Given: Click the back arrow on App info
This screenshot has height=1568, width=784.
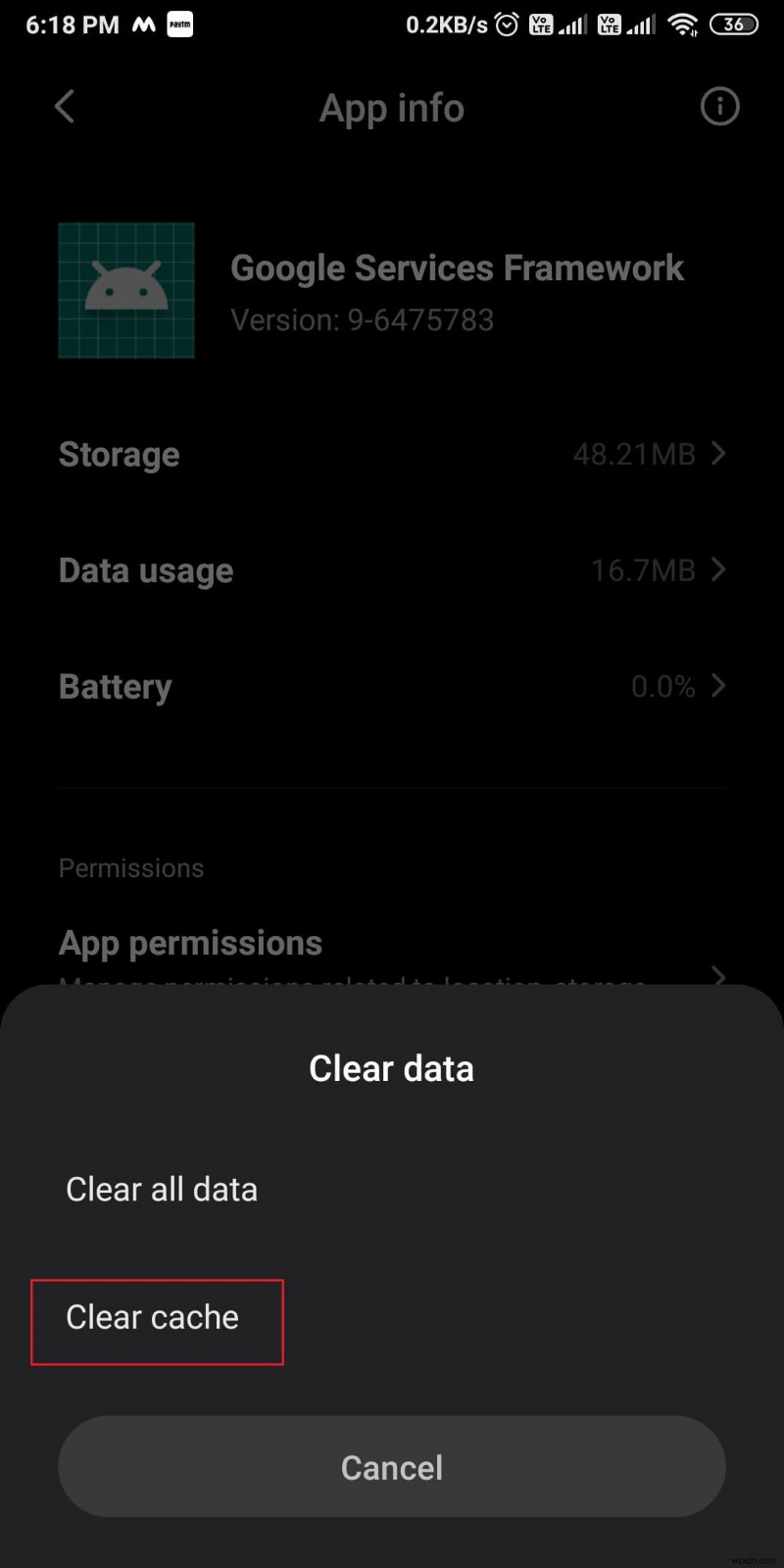Looking at the screenshot, I should point(64,107).
